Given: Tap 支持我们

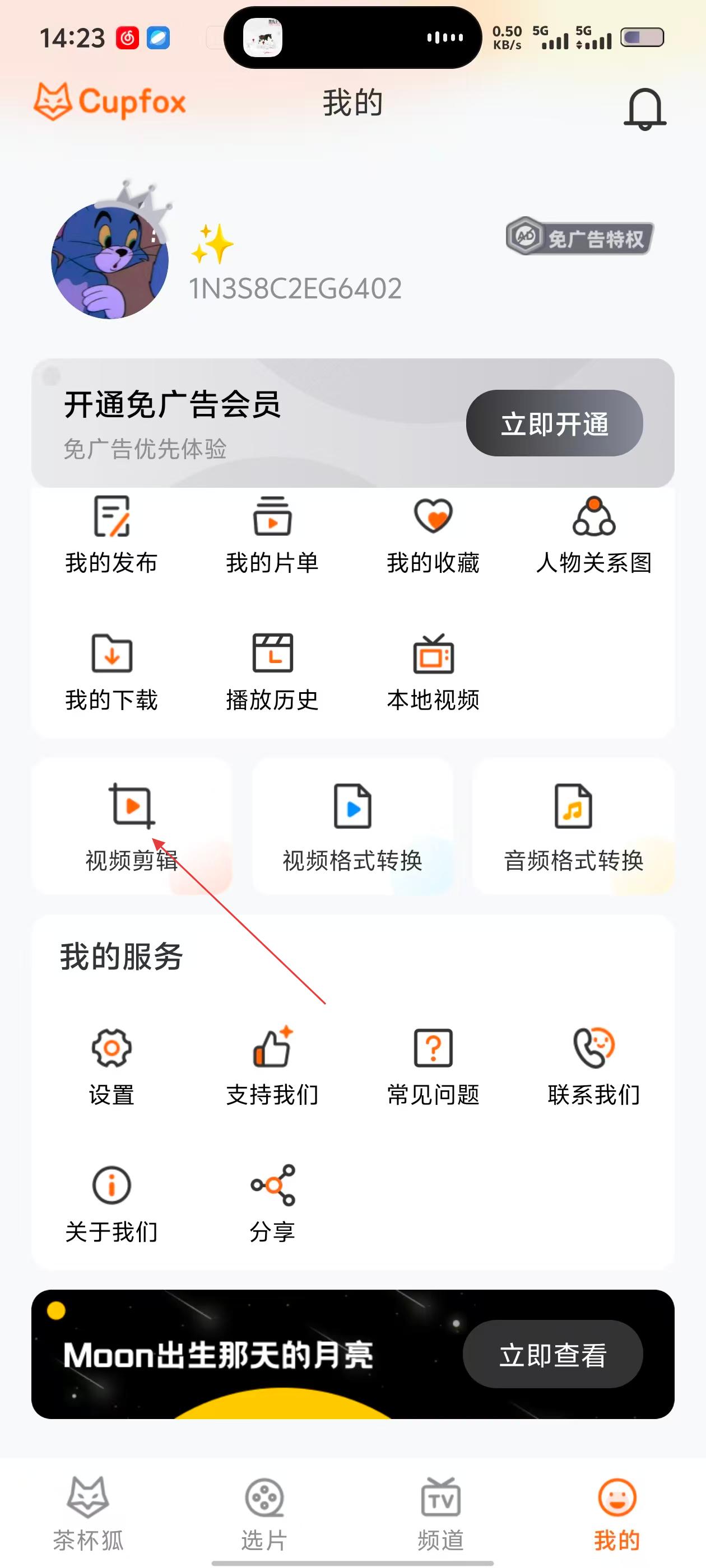Looking at the screenshot, I should pyautogui.click(x=272, y=1066).
